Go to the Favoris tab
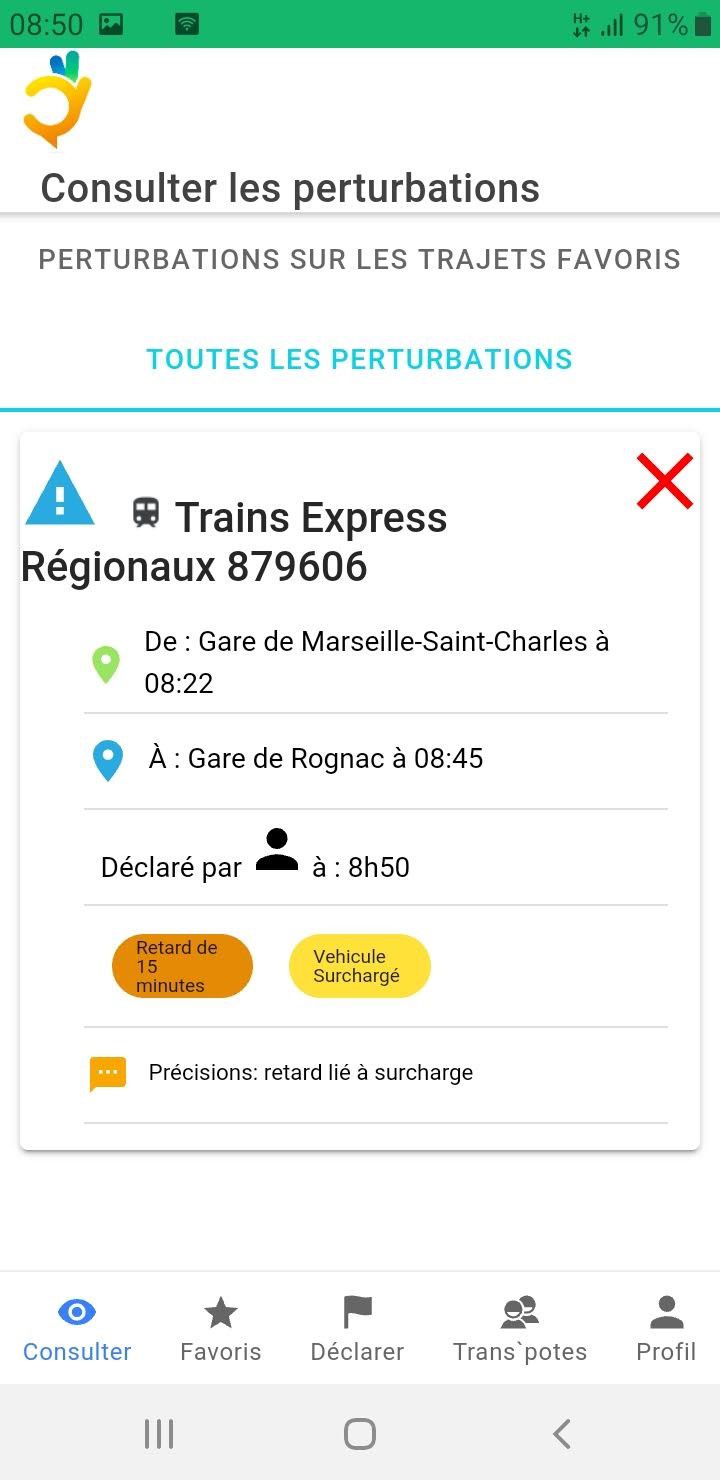This screenshot has height=1480, width=720. (221, 1329)
